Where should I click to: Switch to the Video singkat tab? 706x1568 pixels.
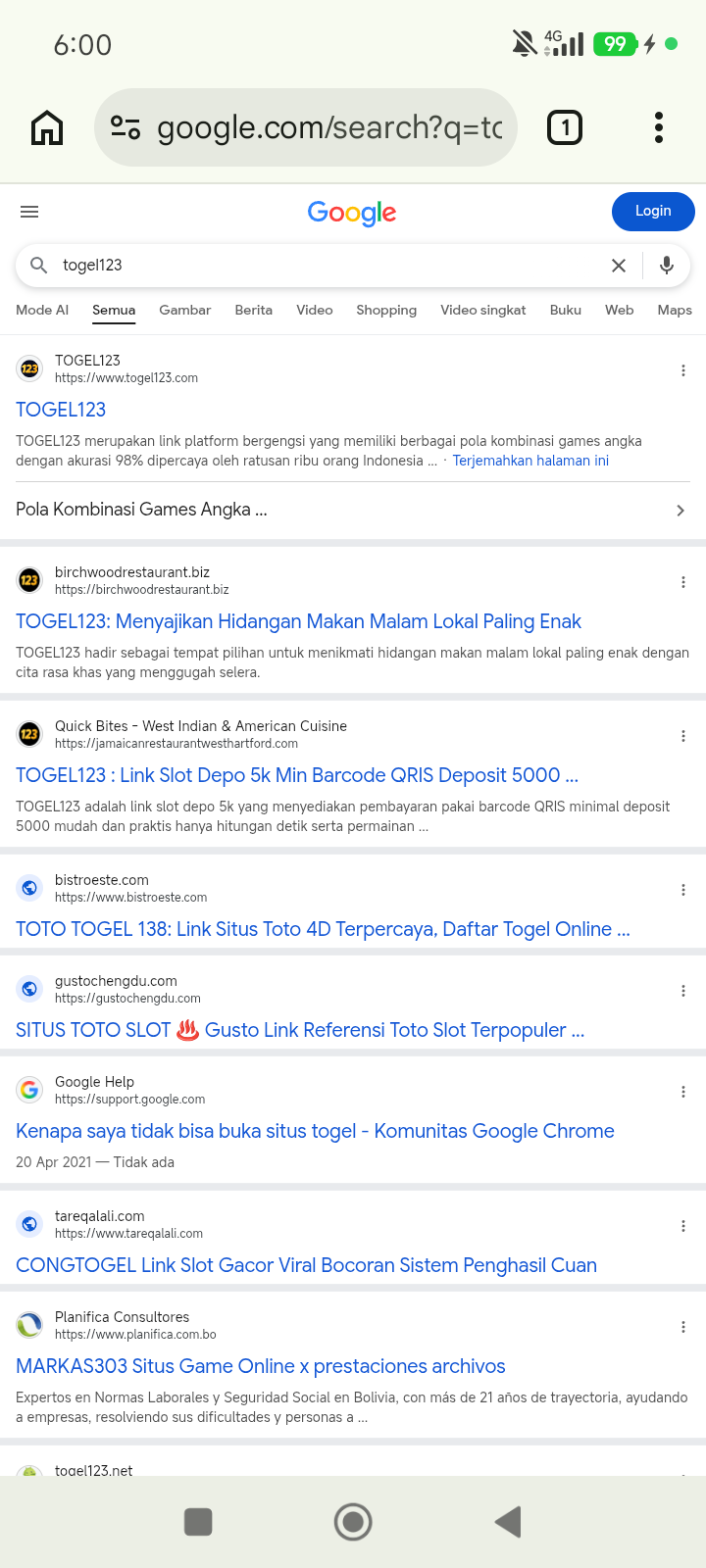click(483, 310)
